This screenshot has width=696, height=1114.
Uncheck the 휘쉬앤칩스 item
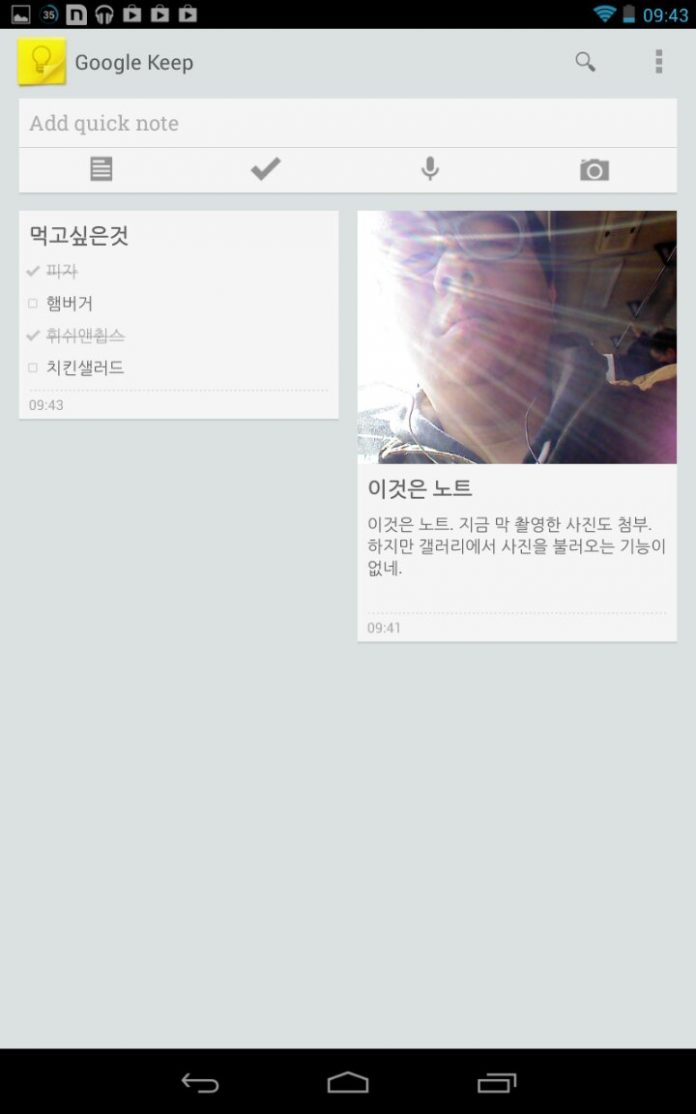[33, 335]
